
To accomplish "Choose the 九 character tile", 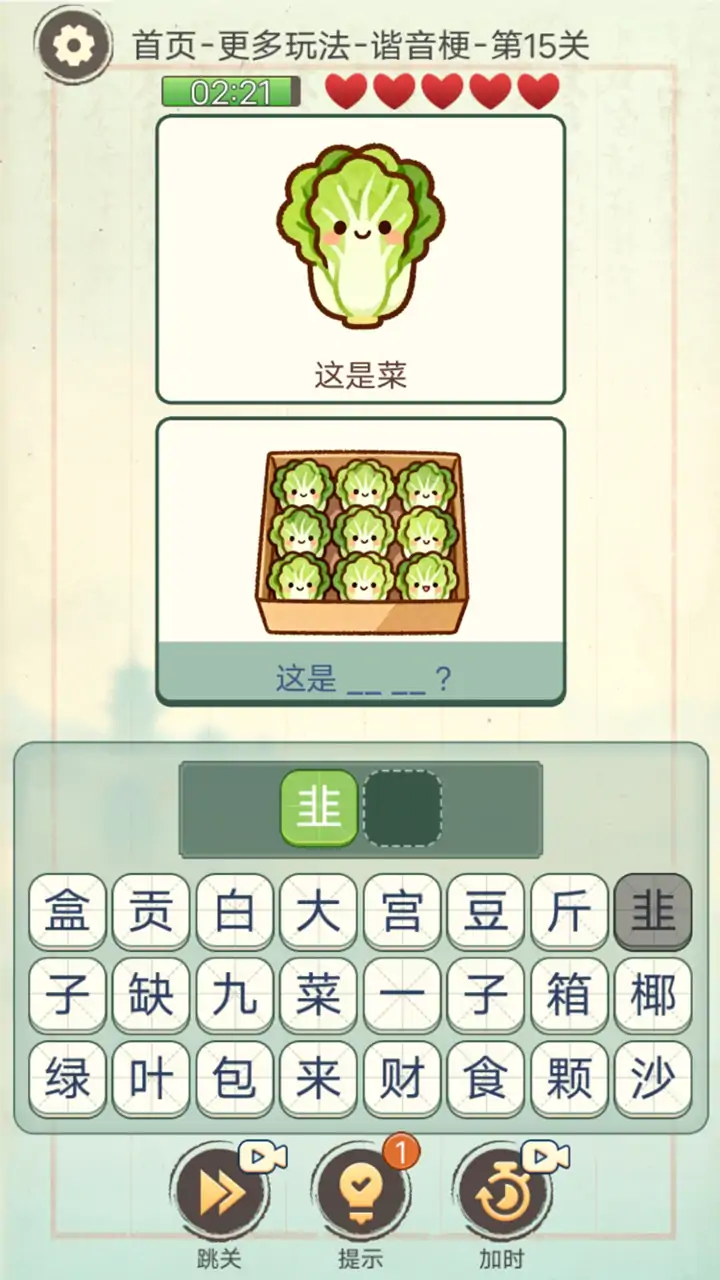I will pos(235,995).
